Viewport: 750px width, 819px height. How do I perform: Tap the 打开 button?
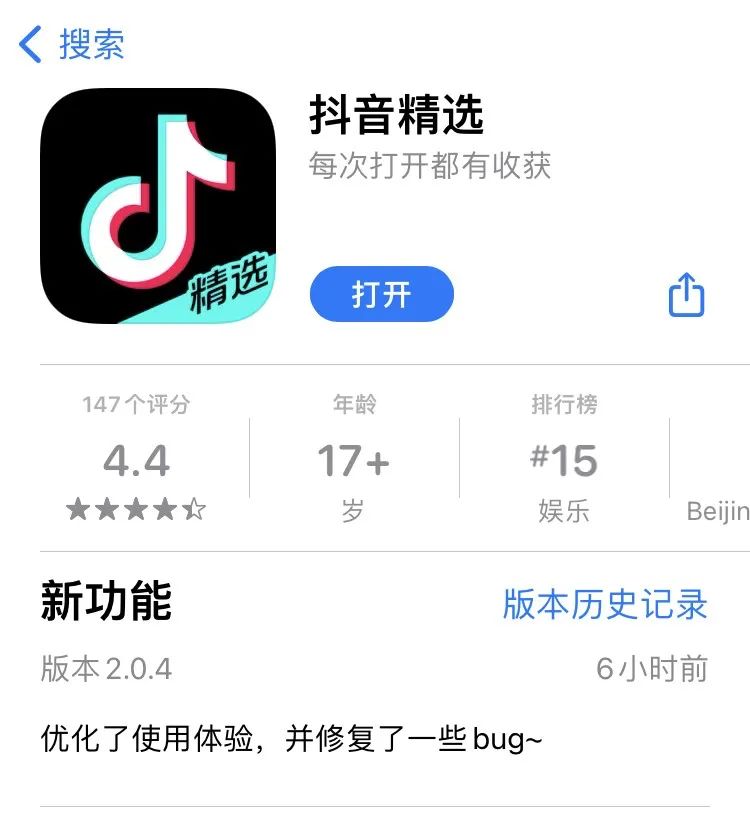coord(381,295)
